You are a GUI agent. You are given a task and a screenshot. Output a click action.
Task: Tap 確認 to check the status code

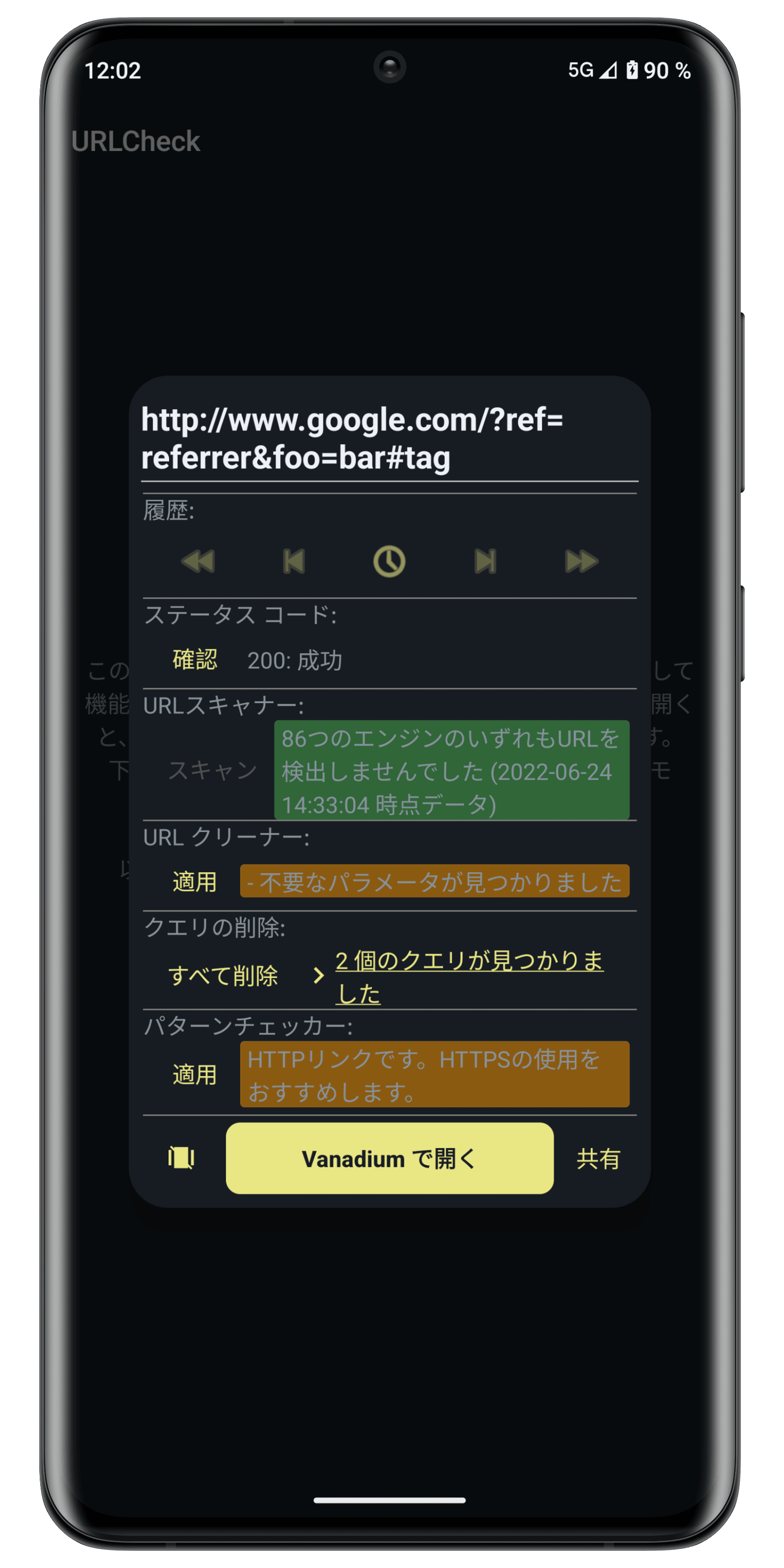(195, 660)
